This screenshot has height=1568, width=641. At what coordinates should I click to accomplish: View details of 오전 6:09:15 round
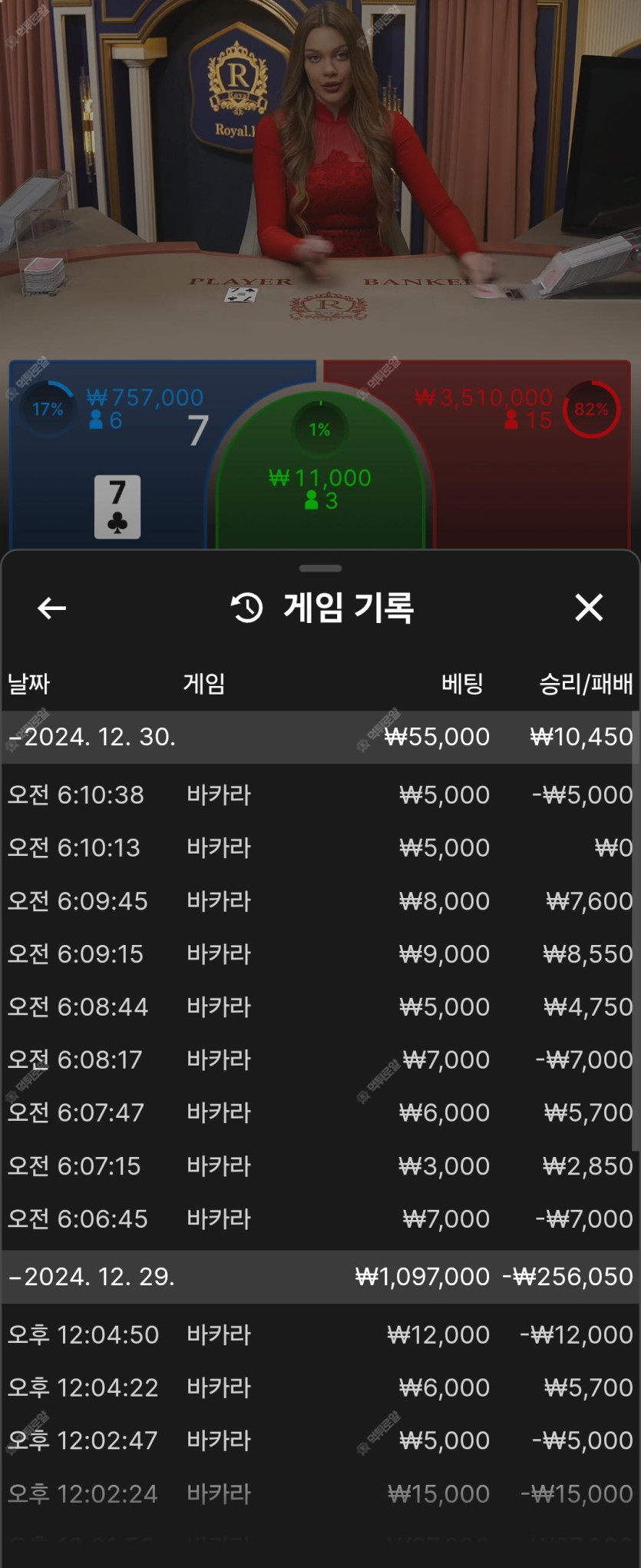tap(319, 953)
